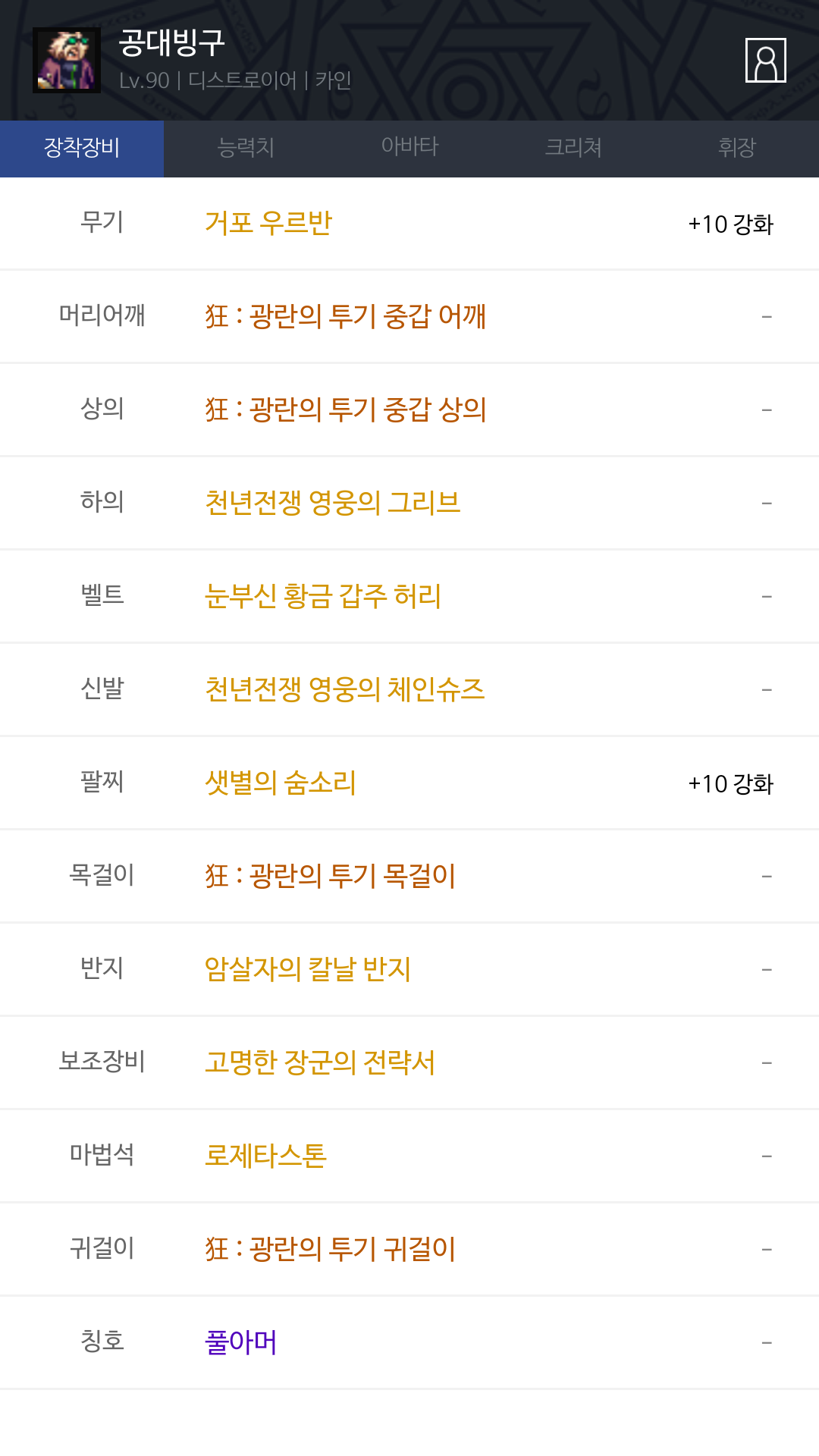Viewport: 819px width, 1456px height.
Task: Open 狂 : 광란의 투기 귀걸이
Action: pos(330,1249)
